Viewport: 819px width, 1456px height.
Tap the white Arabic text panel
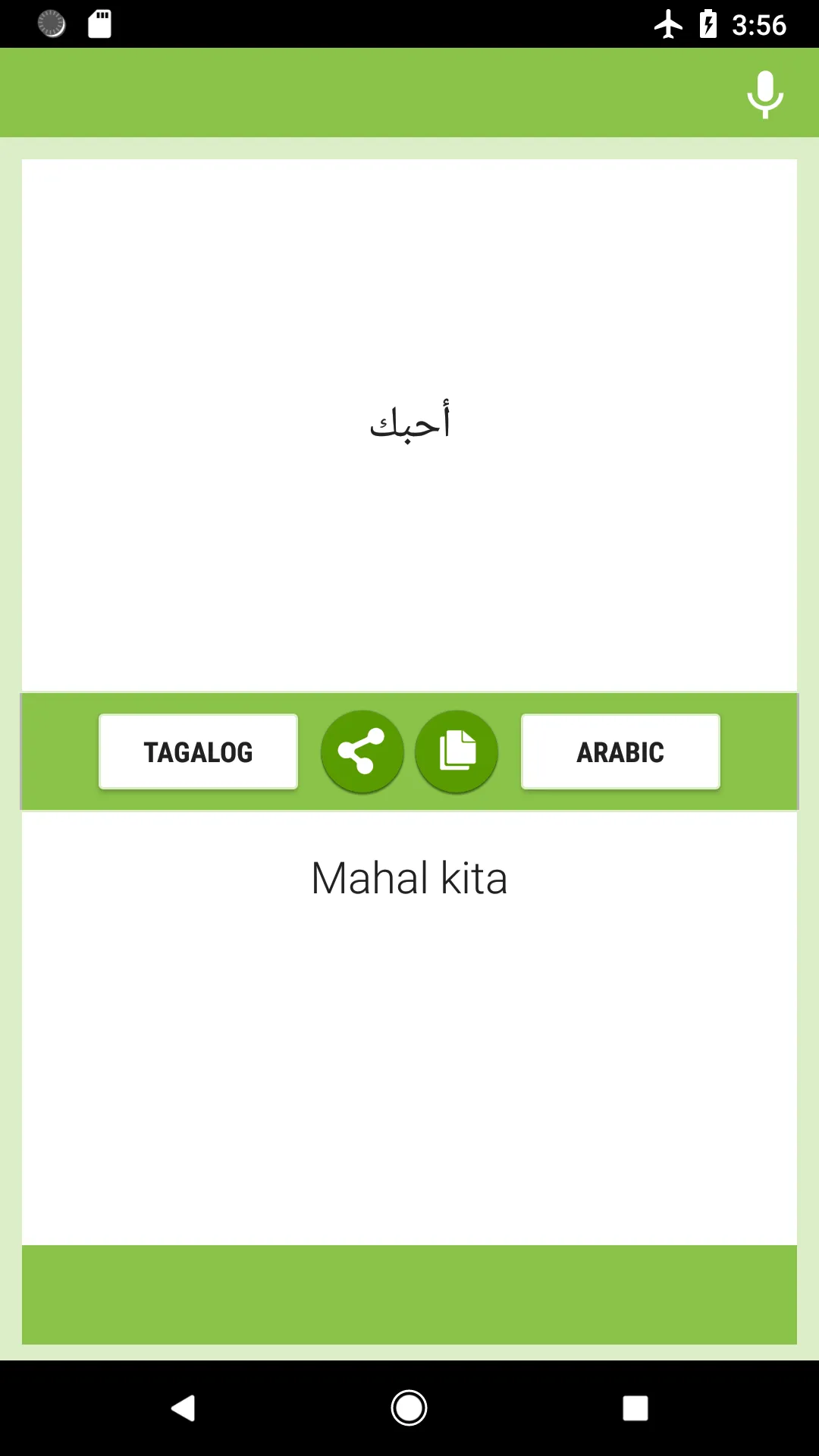(409, 303)
